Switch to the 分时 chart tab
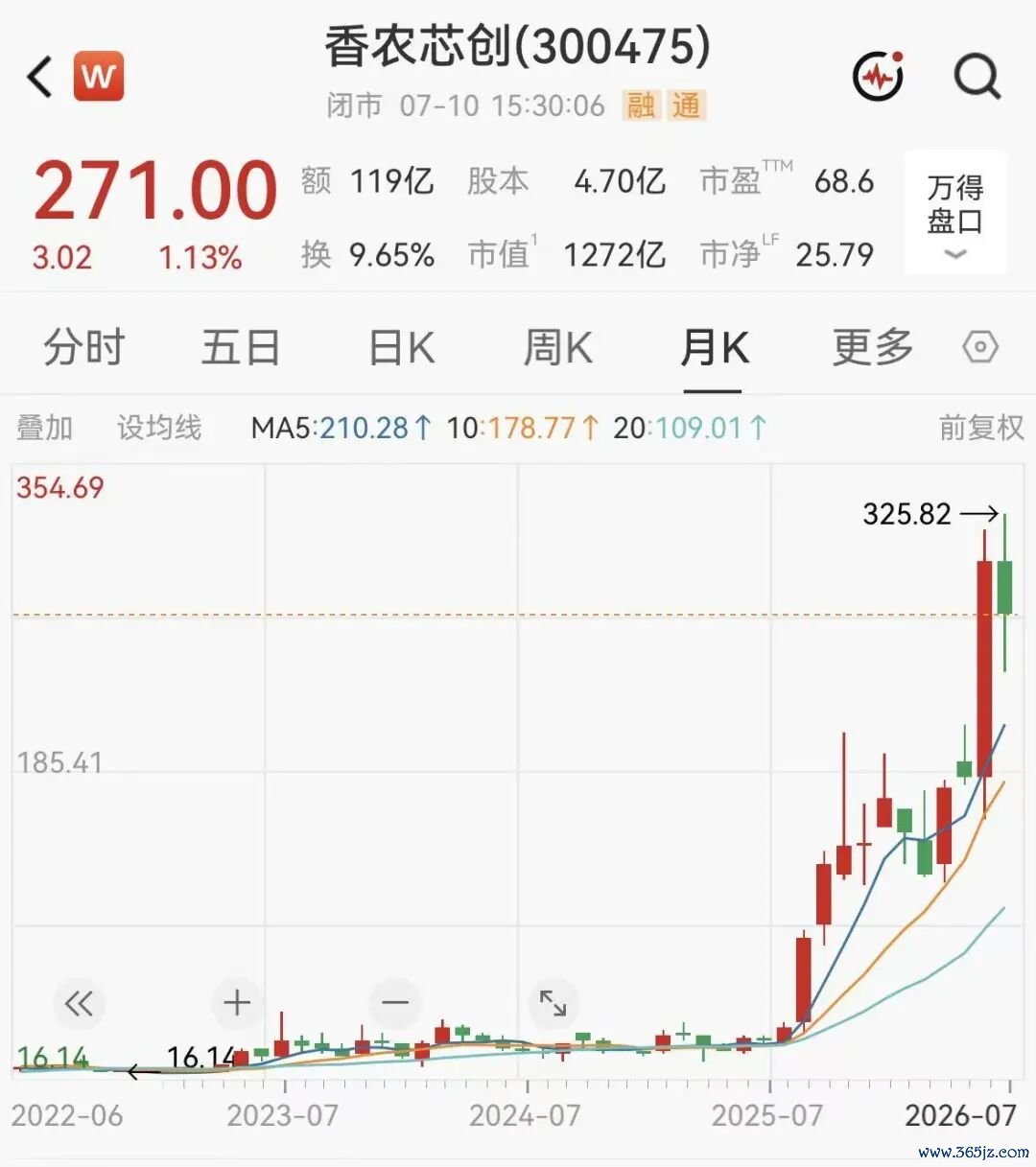Viewport: 1036px width, 1167px height. 84,346
